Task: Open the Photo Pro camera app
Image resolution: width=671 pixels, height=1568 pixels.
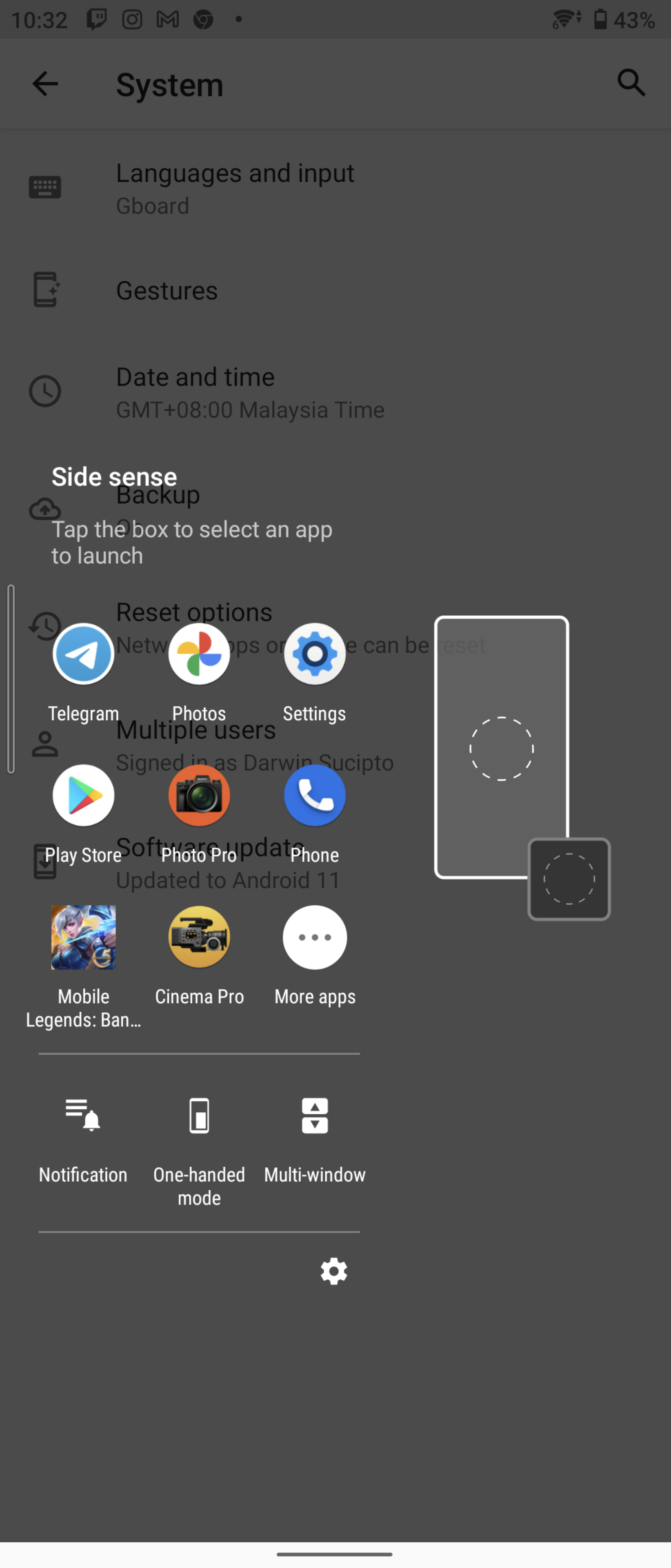Action: click(x=199, y=795)
